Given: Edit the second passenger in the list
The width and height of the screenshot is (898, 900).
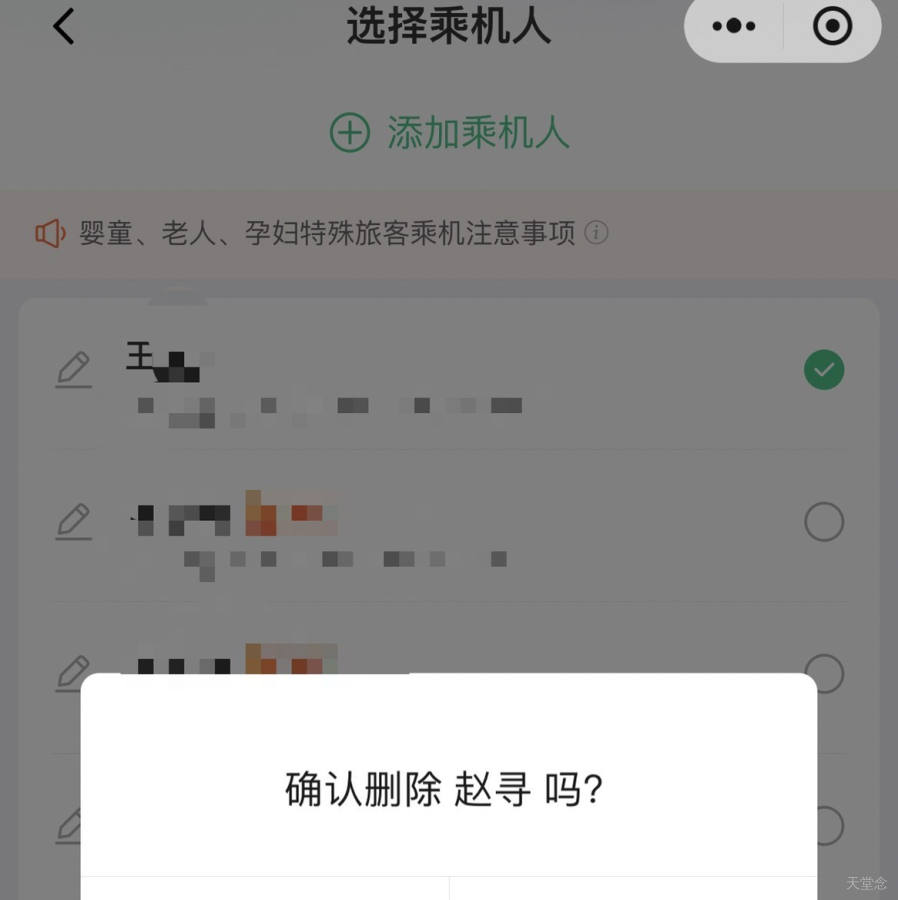Looking at the screenshot, I should click(x=73, y=522).
